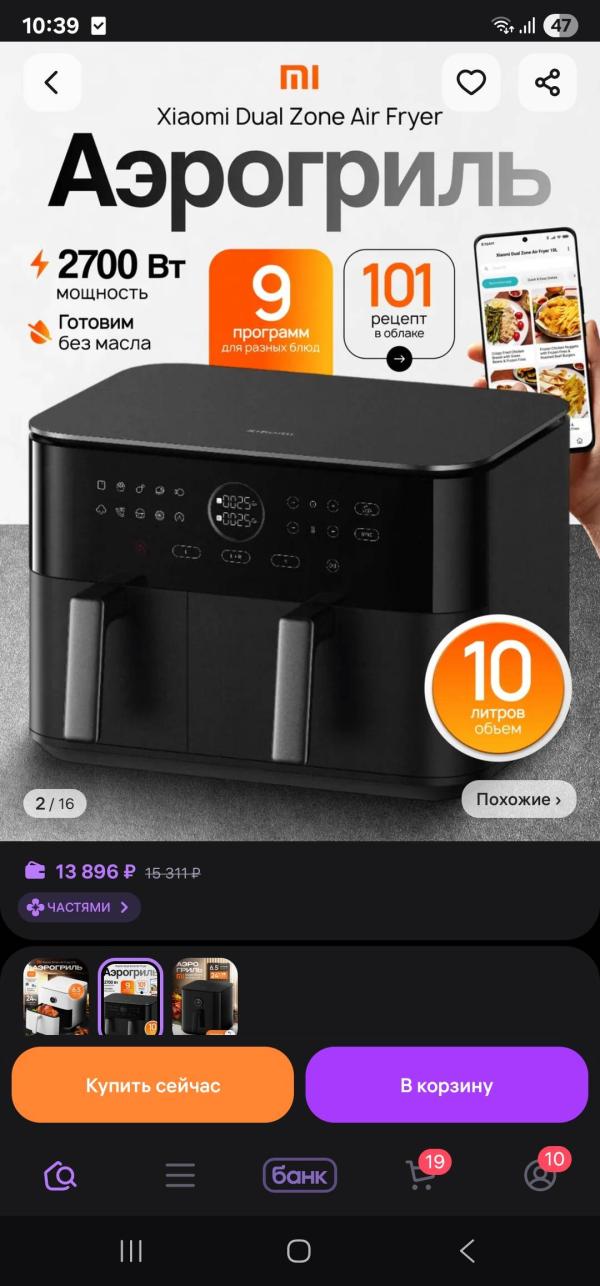Switch to the банк tab

[x=300, y=1175]
